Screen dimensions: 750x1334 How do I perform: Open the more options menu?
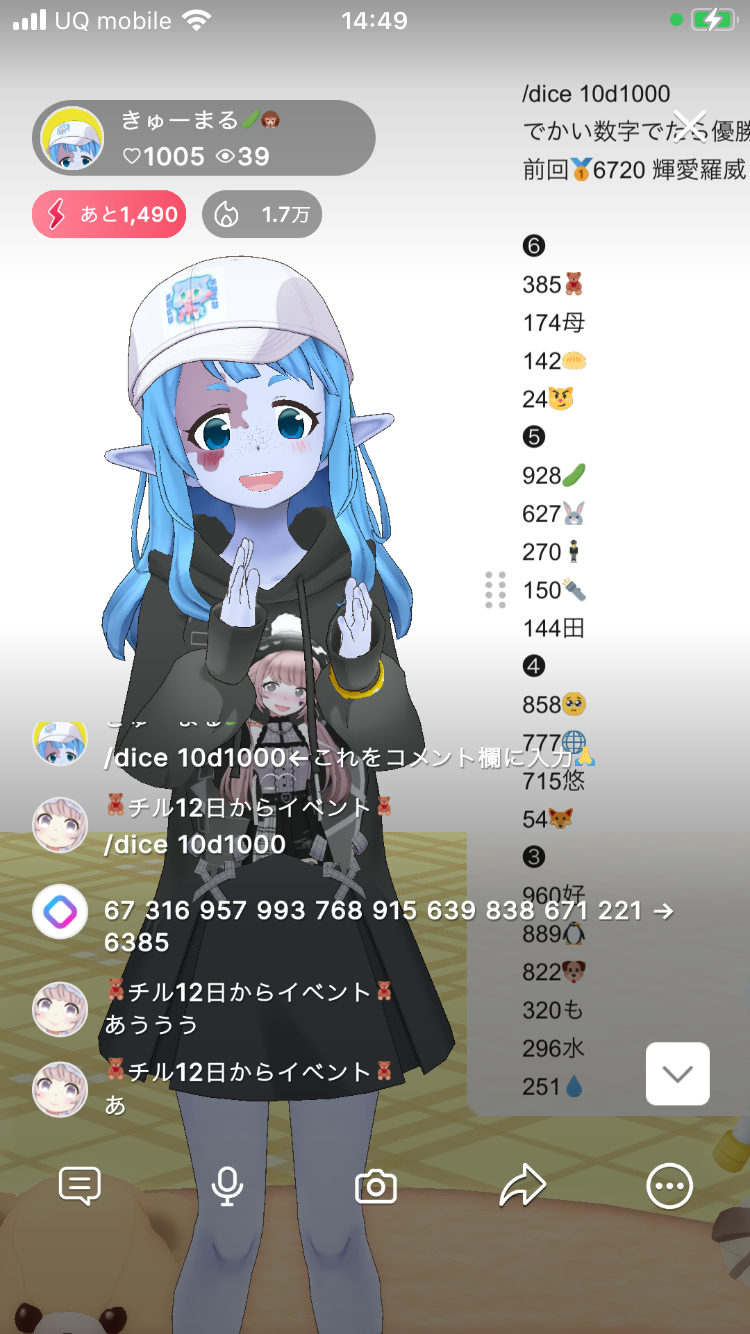click(669, 1187)
